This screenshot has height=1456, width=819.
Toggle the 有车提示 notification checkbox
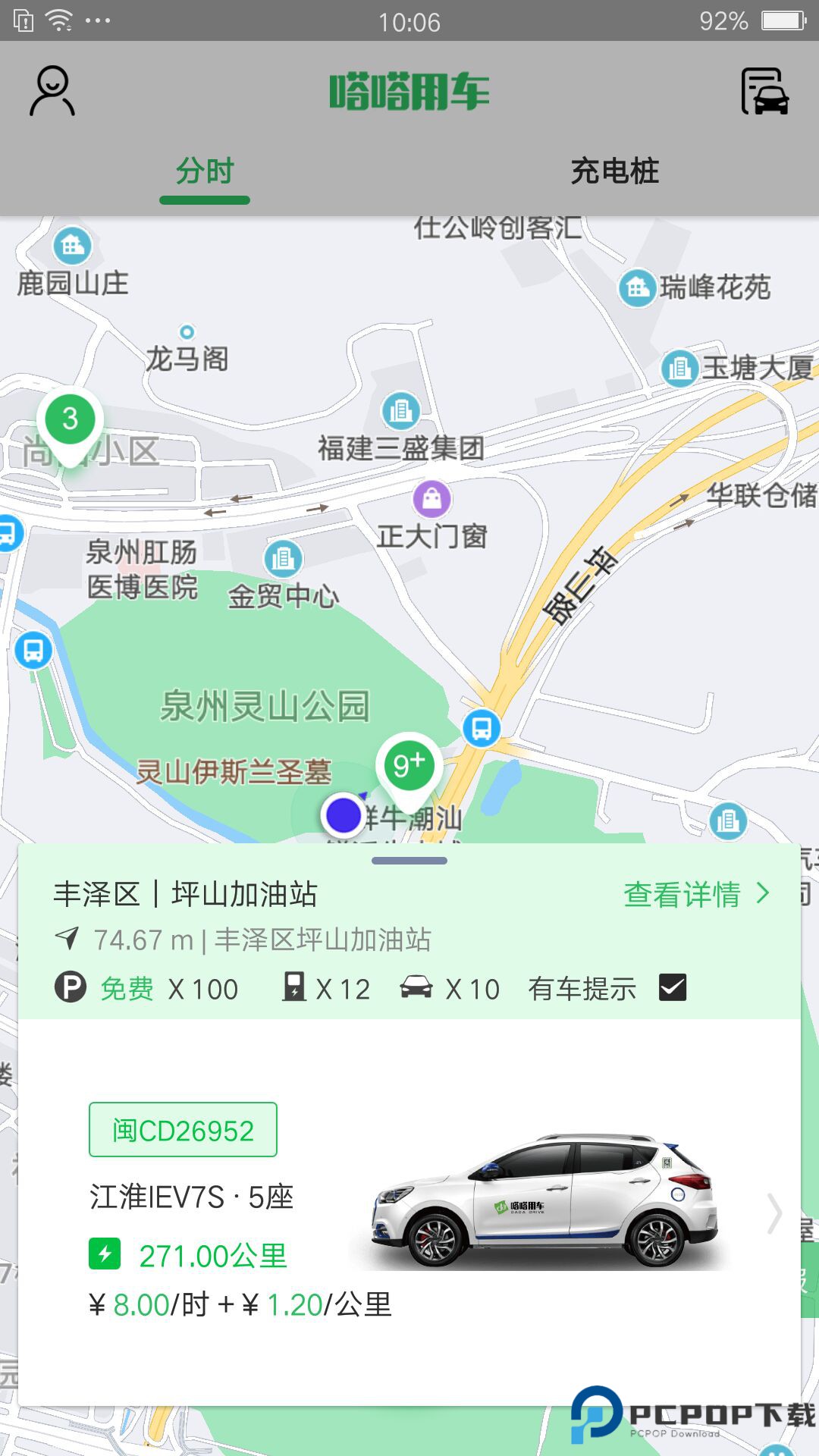(x=671, y=988)
